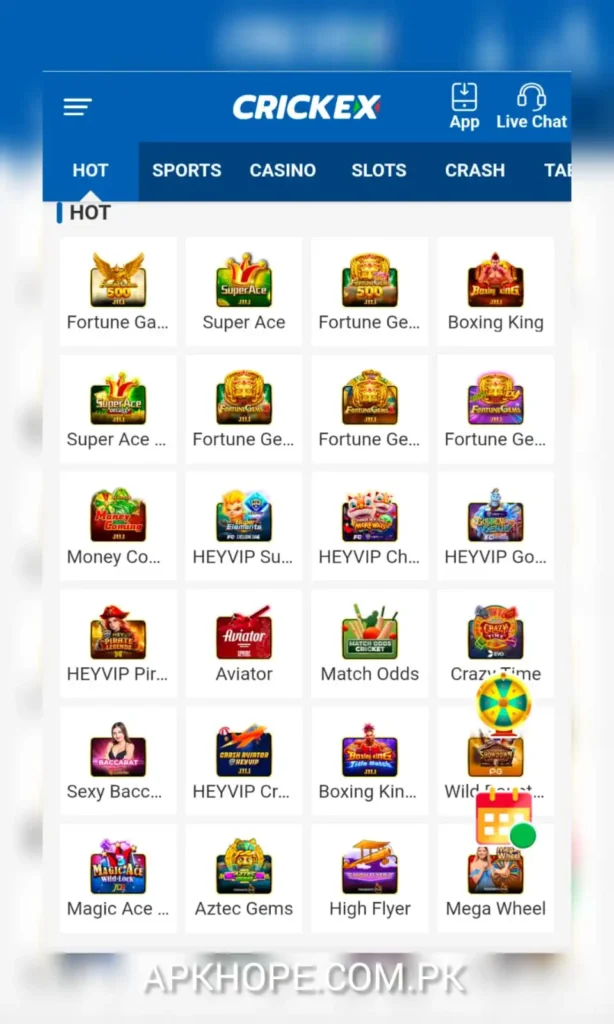Screen dimensions: 614x1024
Task: Launch the Sexy Baccarat tile
Action: click(118, 761)
